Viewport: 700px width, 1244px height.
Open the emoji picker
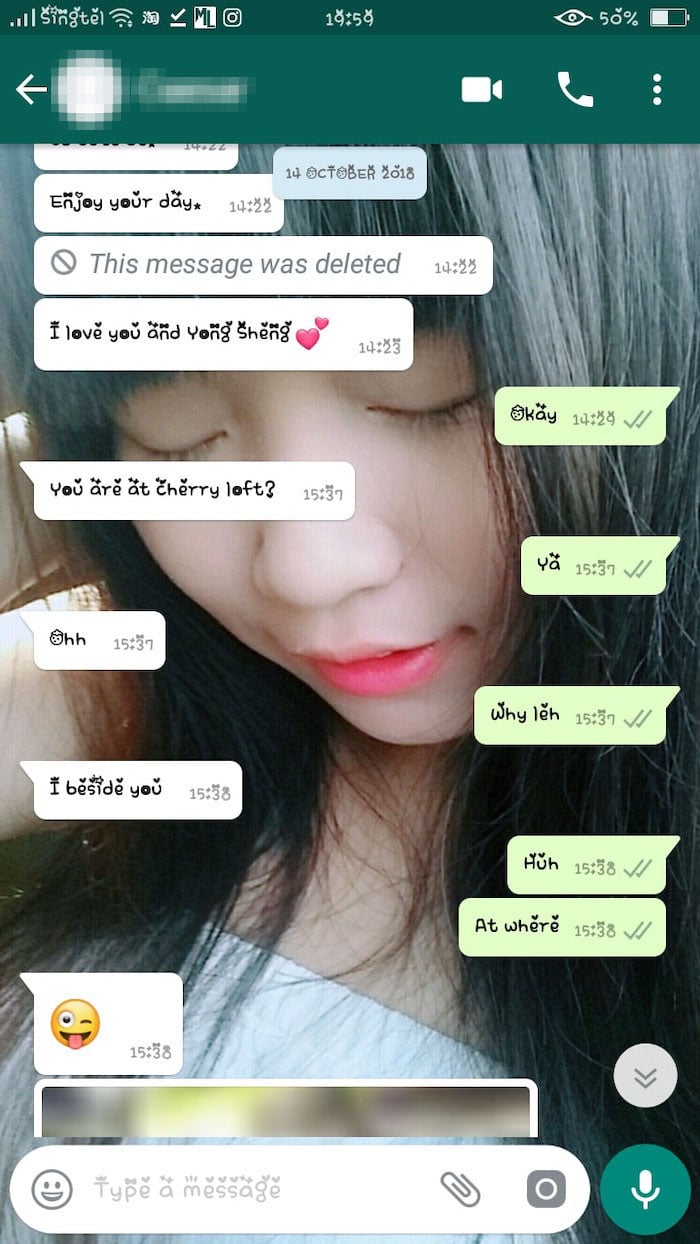[52, 1190]
